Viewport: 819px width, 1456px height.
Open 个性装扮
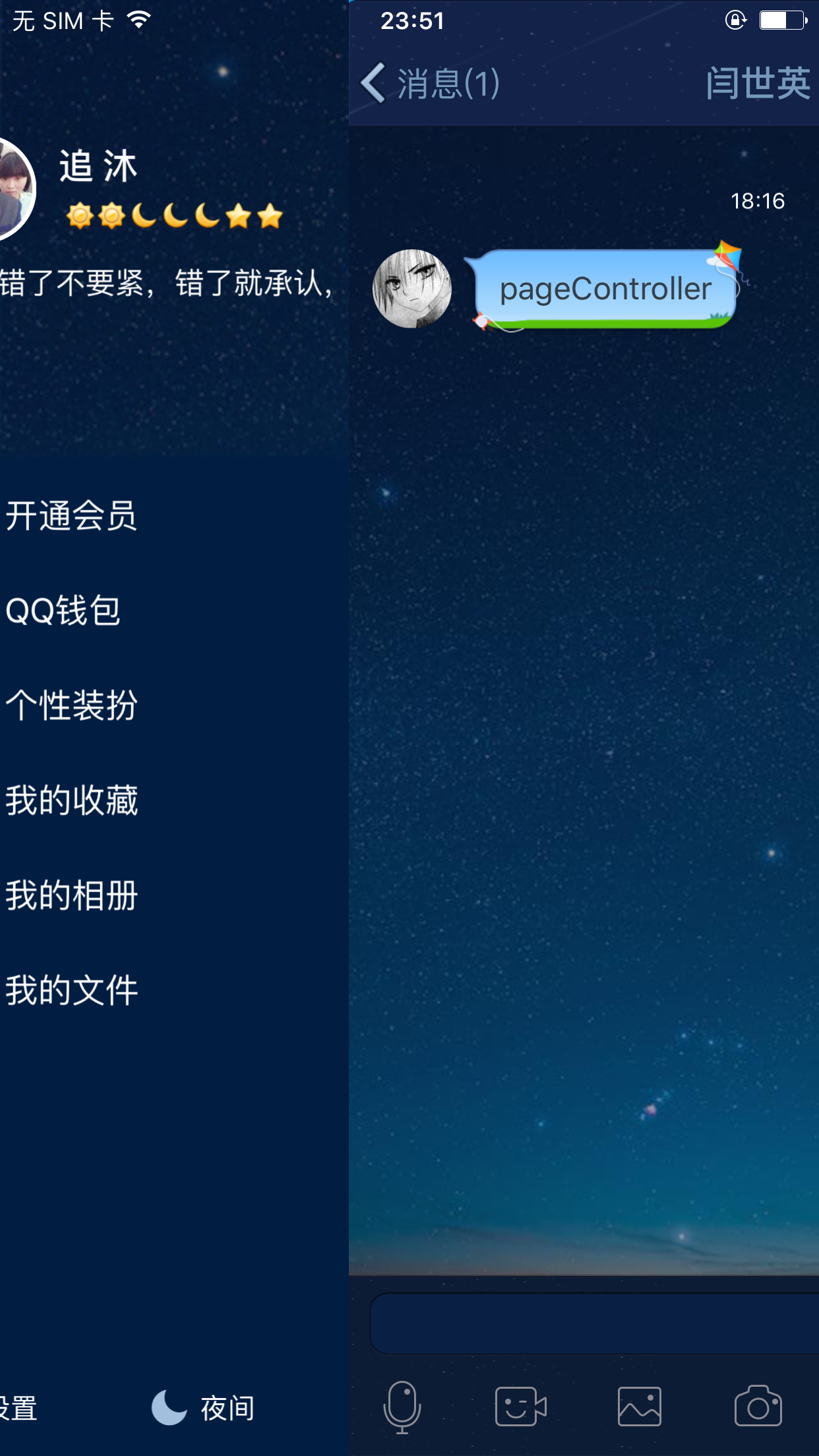tap(71, 706)
